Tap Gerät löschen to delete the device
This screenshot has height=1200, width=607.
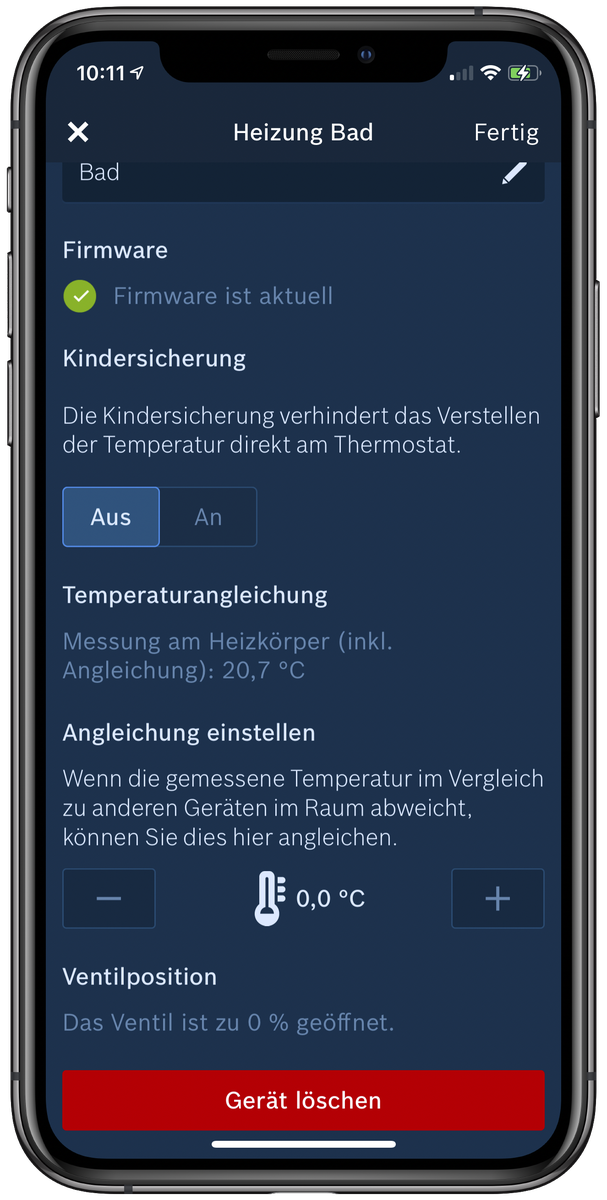(x=303, y=1100)
